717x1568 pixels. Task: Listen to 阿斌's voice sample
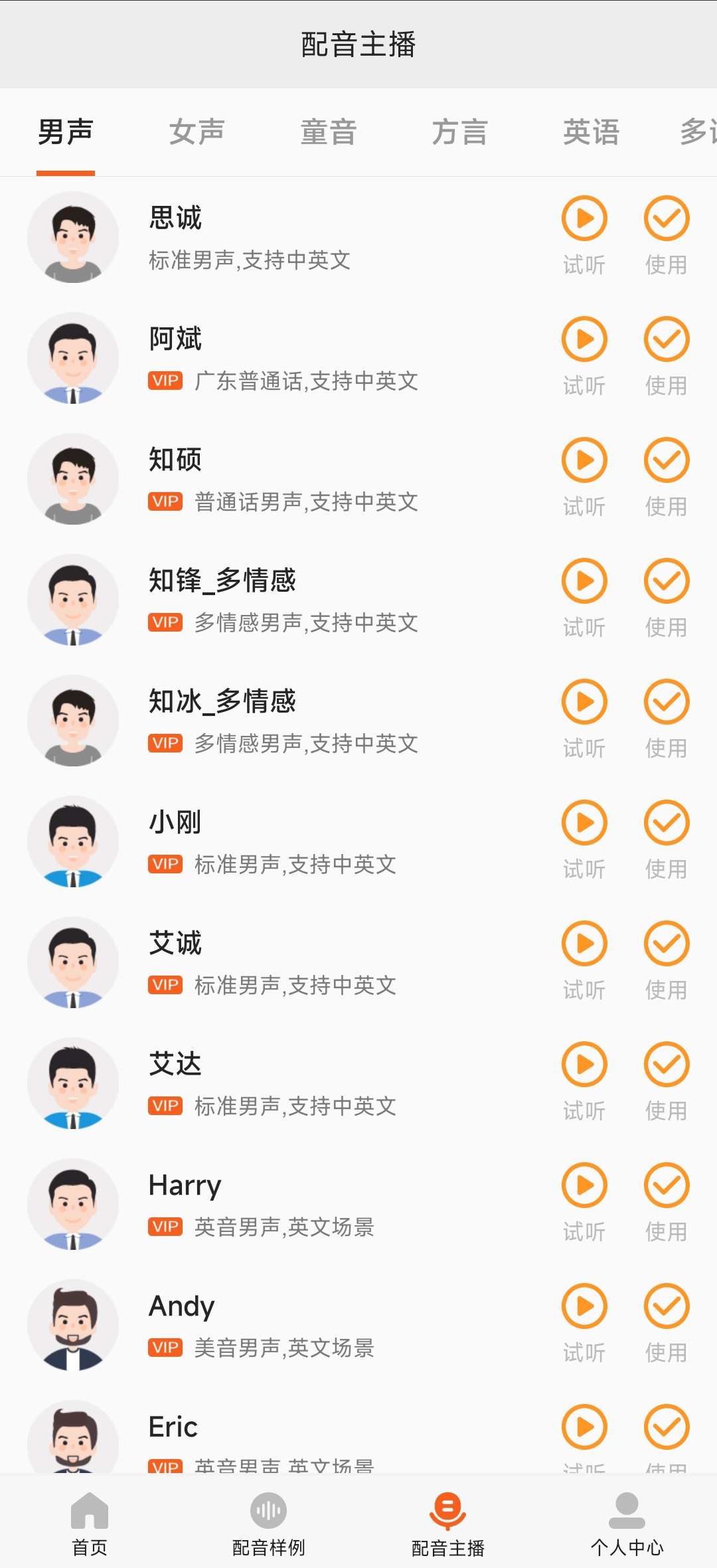click(x=584, y=340)
